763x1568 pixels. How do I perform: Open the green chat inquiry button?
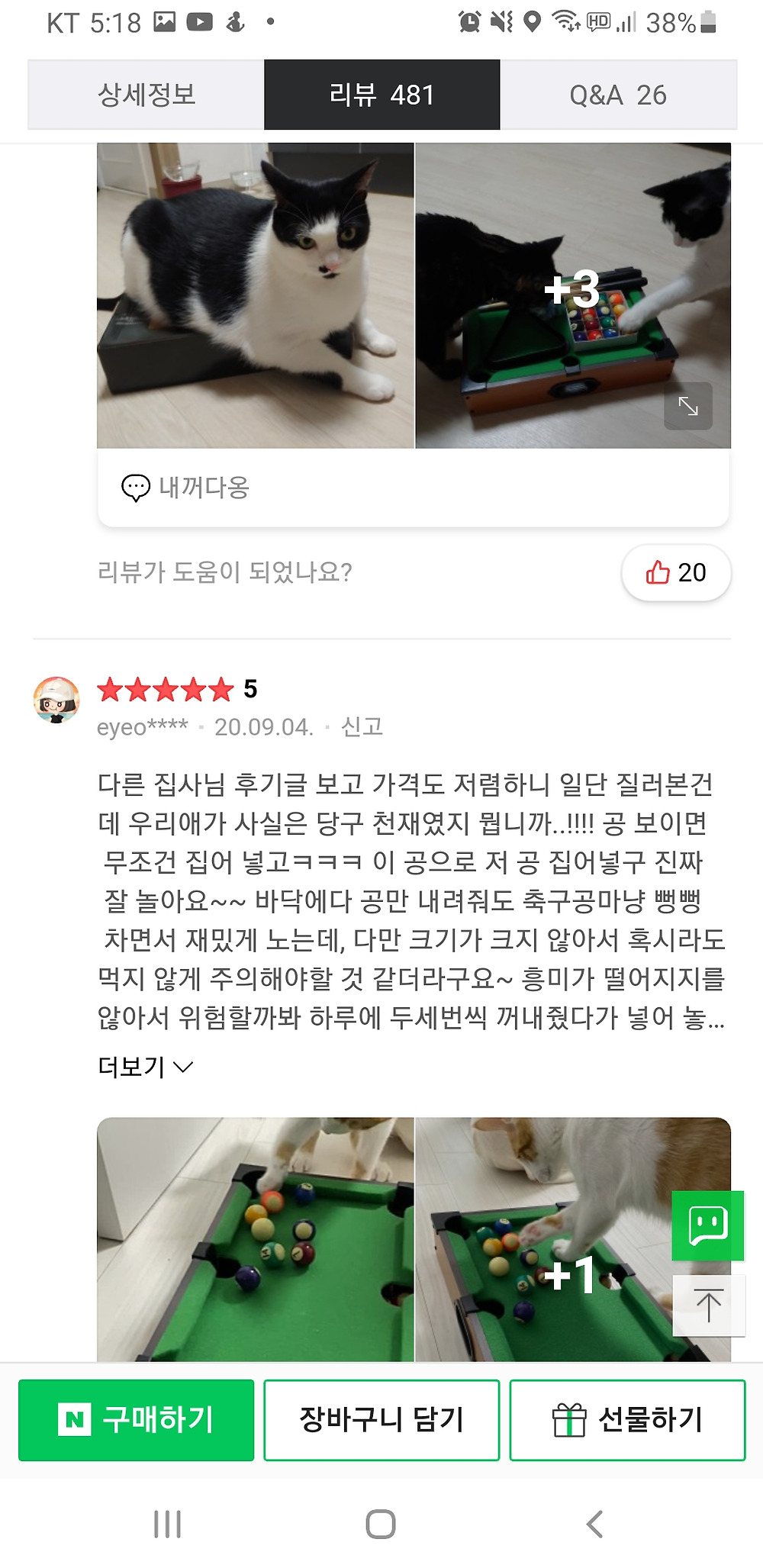coord(707,1225)
